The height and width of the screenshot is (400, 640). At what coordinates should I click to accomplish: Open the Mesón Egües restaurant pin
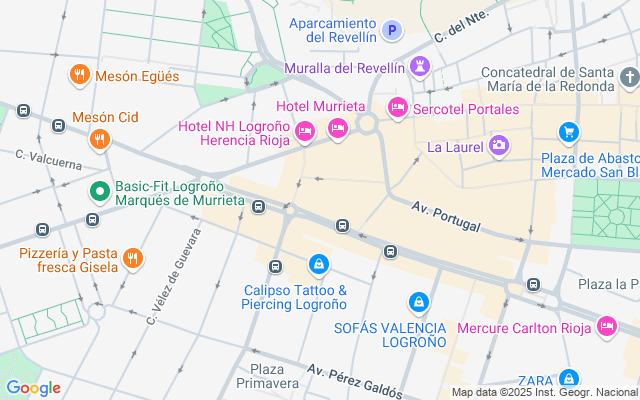pyautogui.click(x=79, y=75)
